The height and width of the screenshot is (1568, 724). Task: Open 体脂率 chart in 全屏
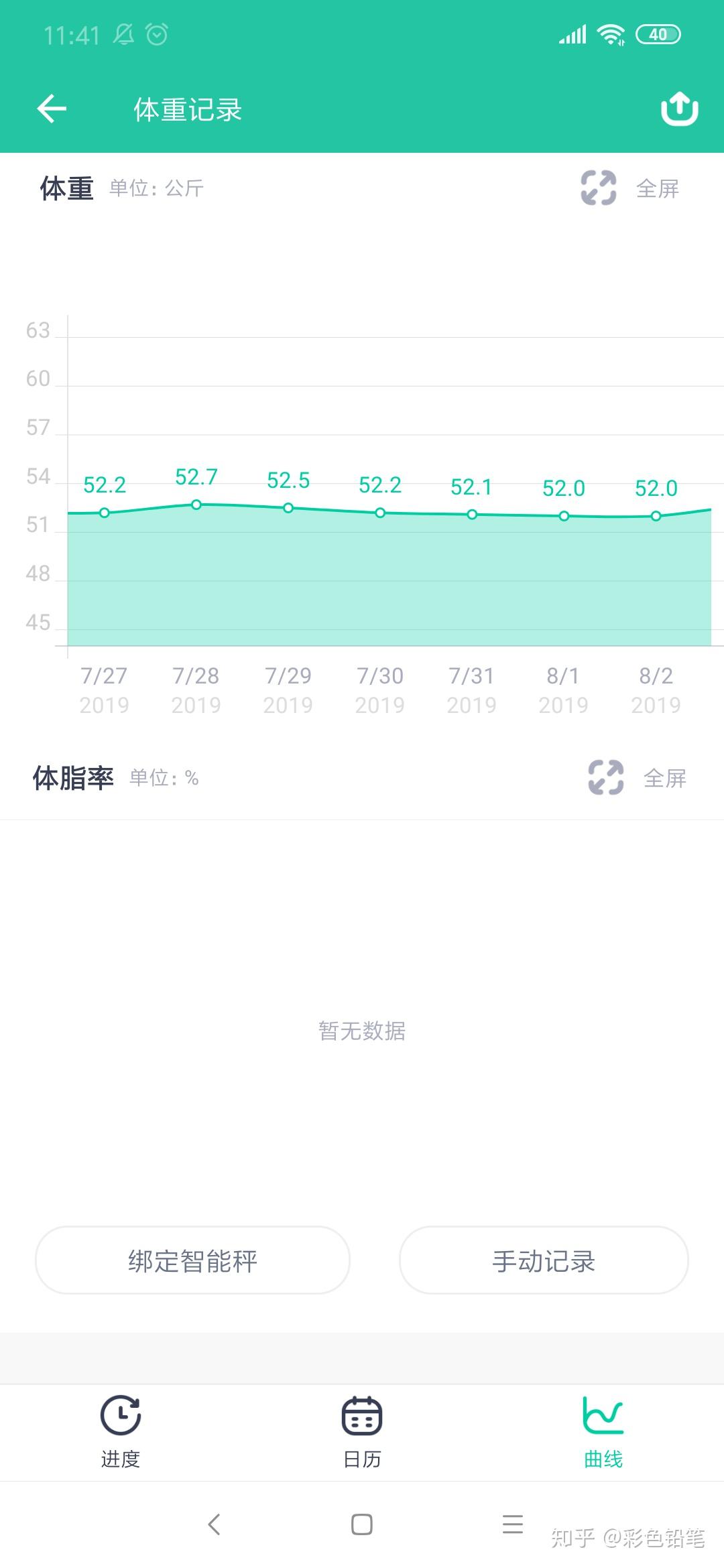pyautogui.click(x=637, y=778)
